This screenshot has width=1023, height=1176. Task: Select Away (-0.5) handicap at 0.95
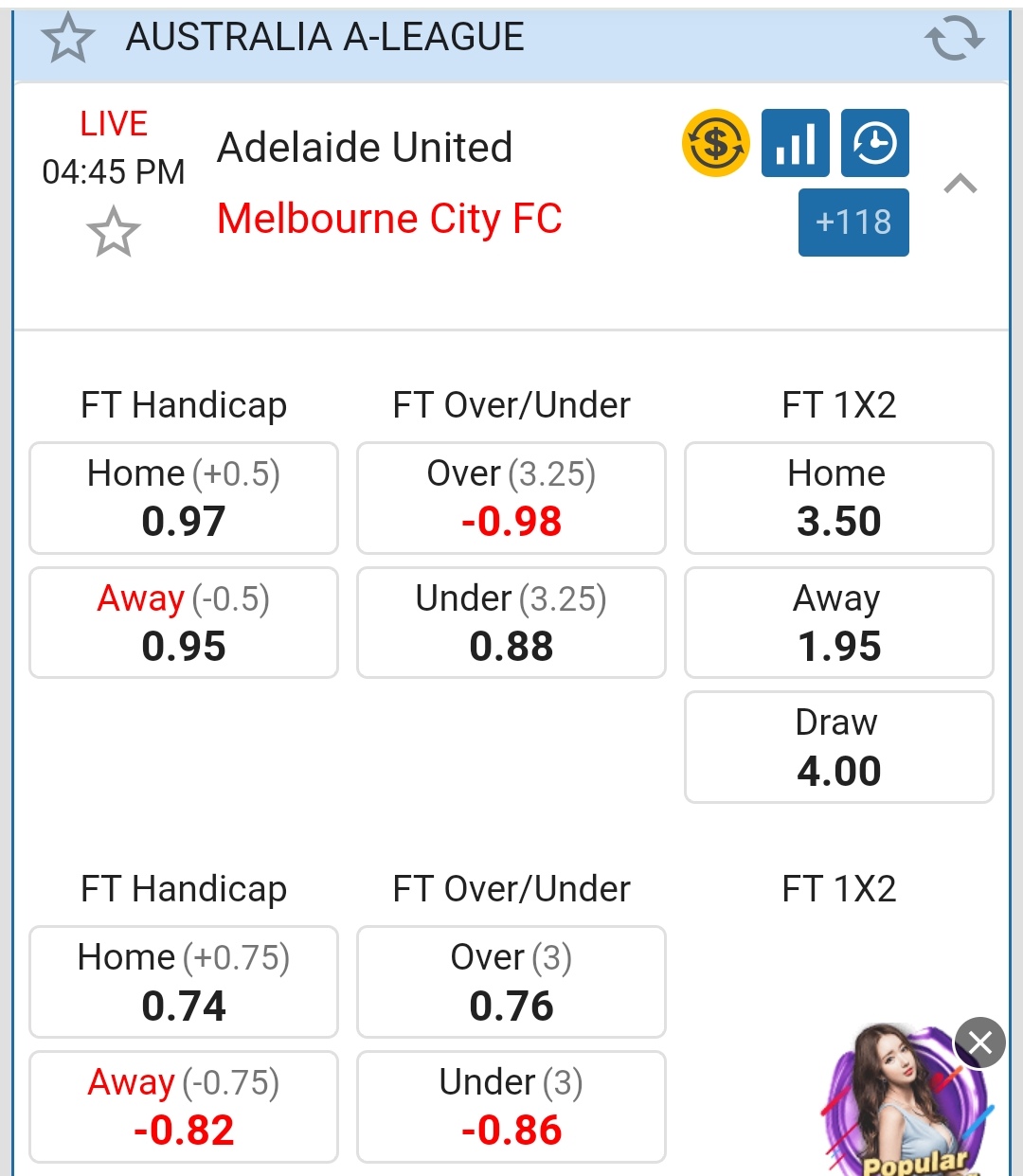pyautogui.click(x=184, y=623)
